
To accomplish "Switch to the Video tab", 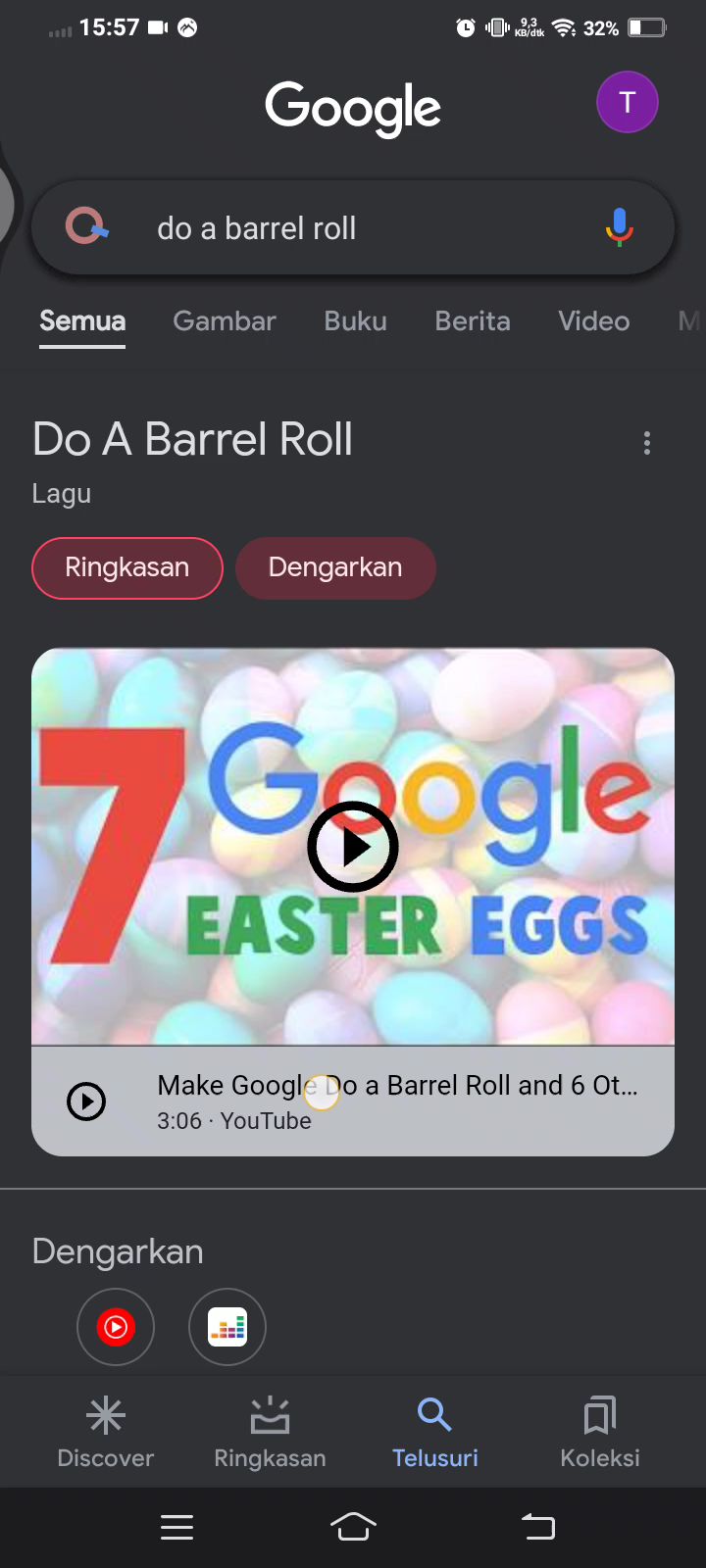I will click(593, 321).
